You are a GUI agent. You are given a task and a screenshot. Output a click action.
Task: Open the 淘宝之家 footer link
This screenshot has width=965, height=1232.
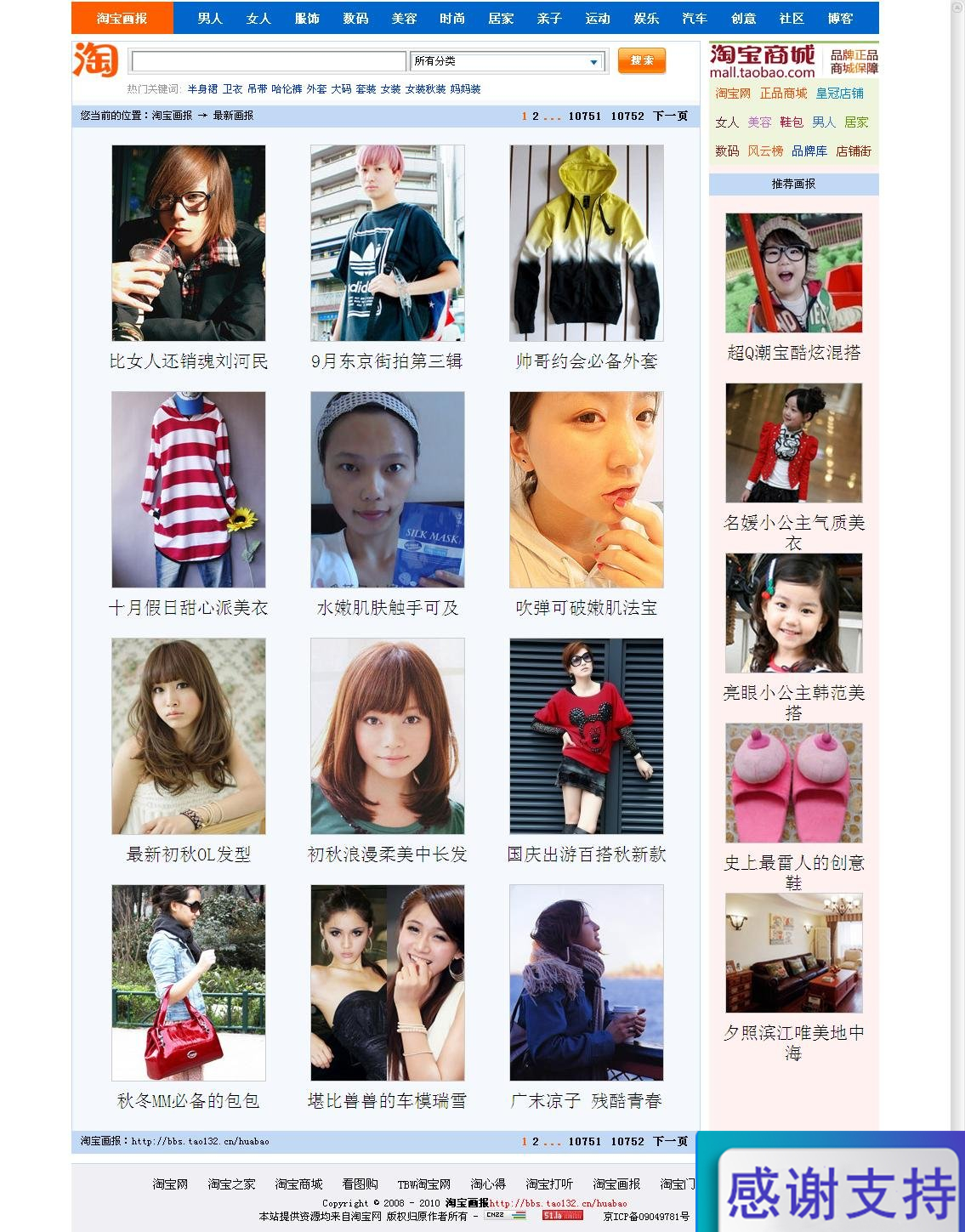[231, 1184]
